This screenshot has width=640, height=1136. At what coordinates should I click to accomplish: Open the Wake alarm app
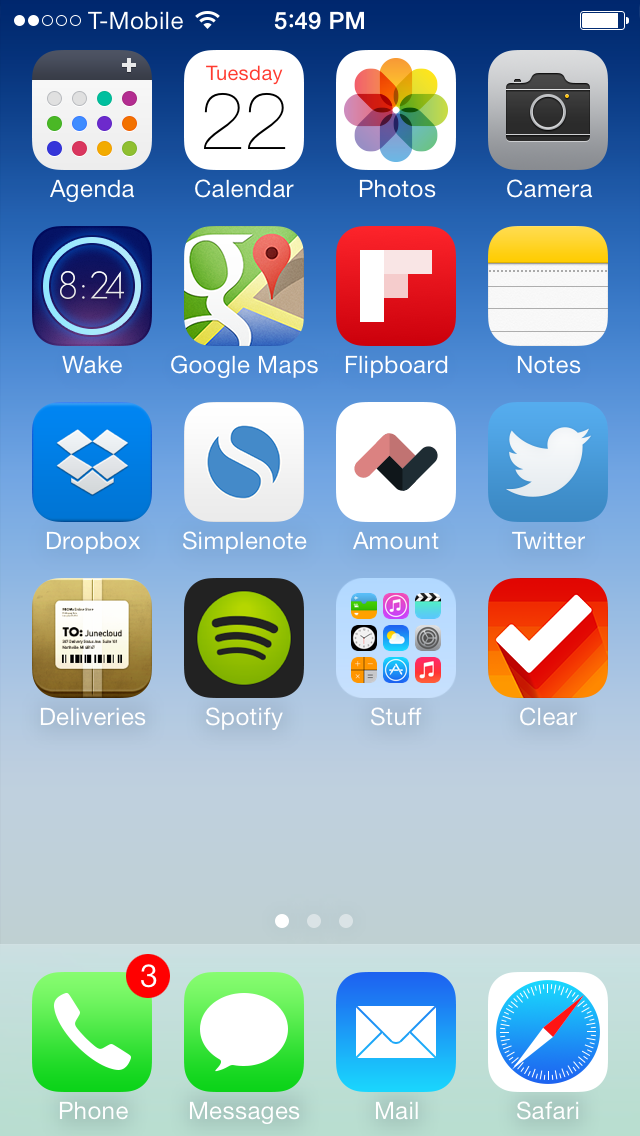click(x=92, y=286)
